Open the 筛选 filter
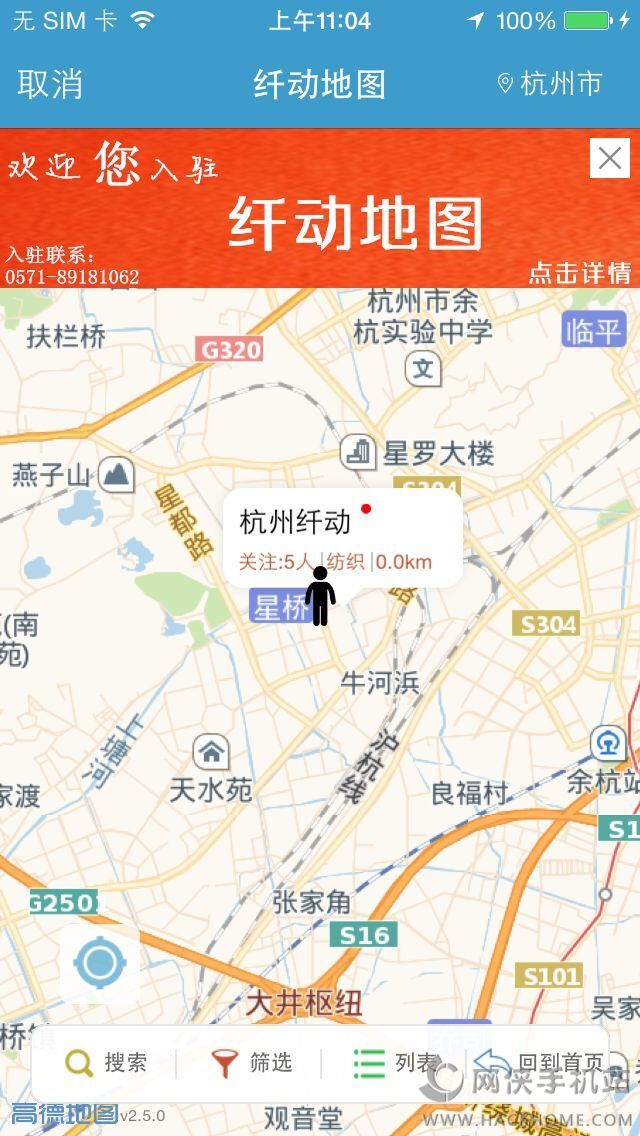 click(x=252, y=1063)
